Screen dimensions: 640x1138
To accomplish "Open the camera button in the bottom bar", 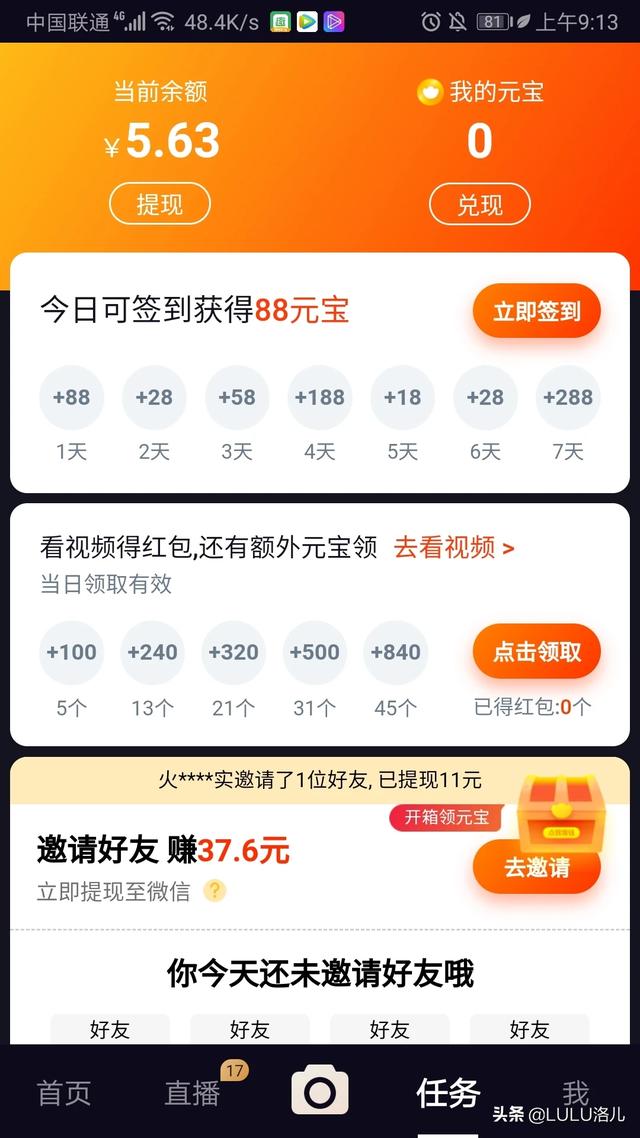I will tap(320, 1092).
